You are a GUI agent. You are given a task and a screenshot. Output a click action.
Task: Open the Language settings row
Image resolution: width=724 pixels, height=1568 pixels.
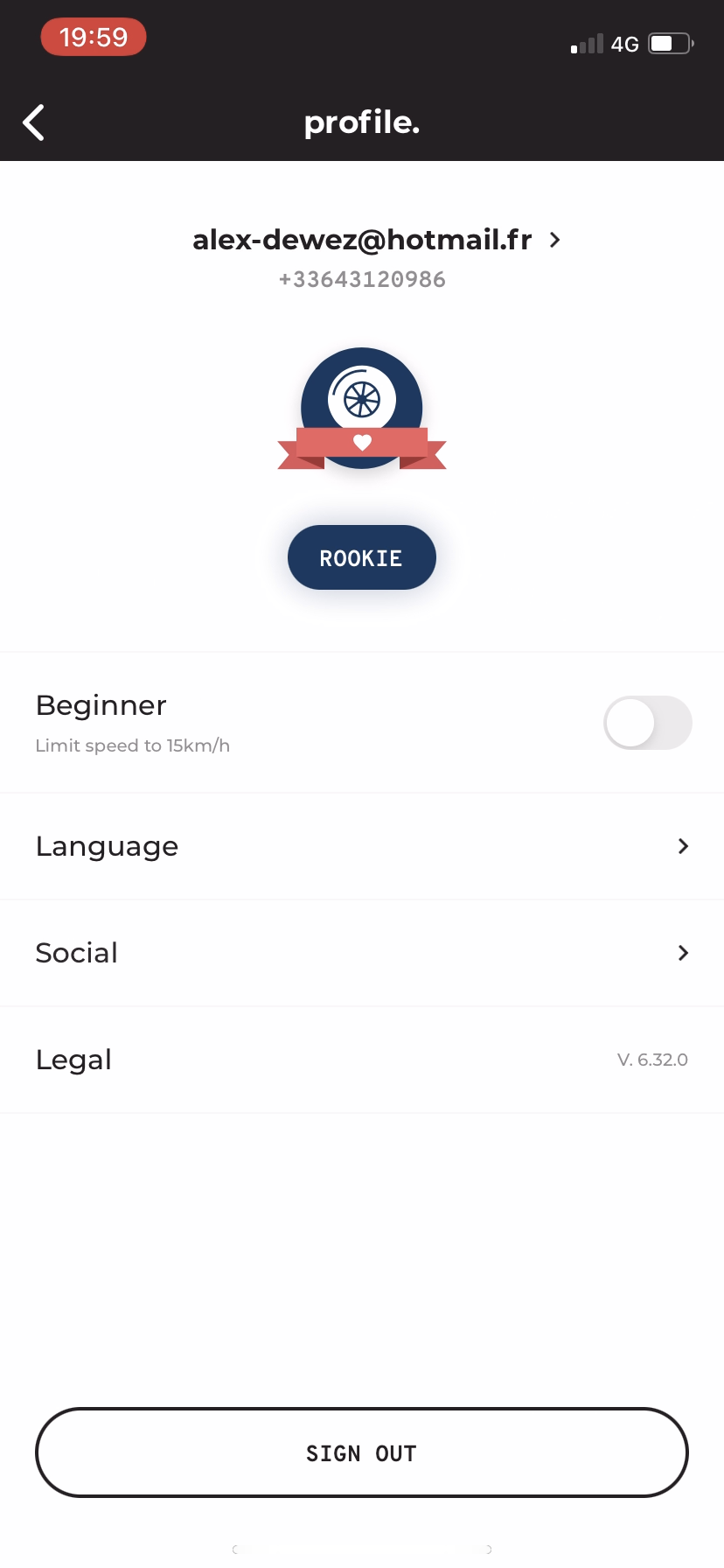tap(362, 846)
